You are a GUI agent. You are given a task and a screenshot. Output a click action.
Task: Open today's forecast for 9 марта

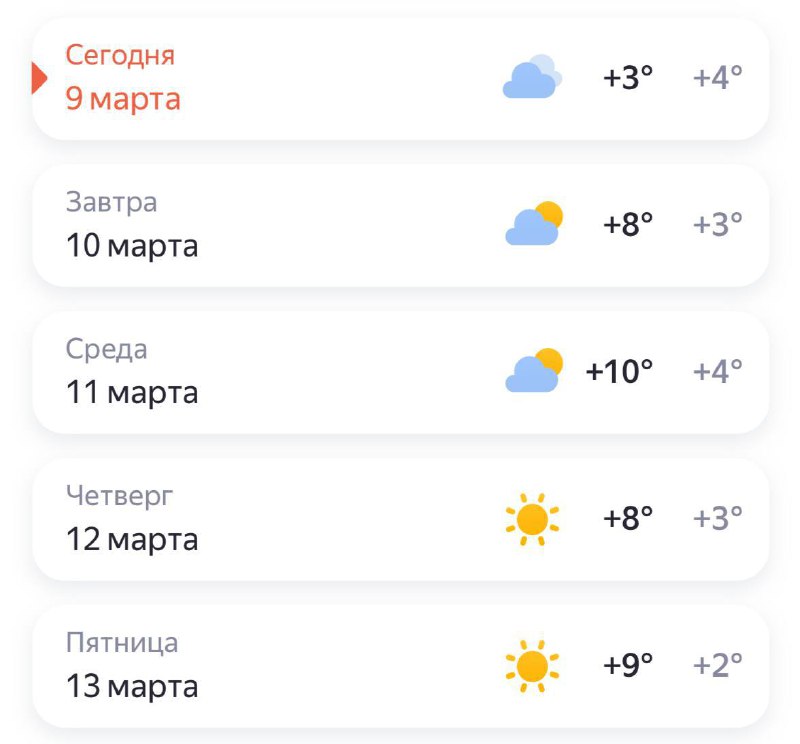click(400, 78)
